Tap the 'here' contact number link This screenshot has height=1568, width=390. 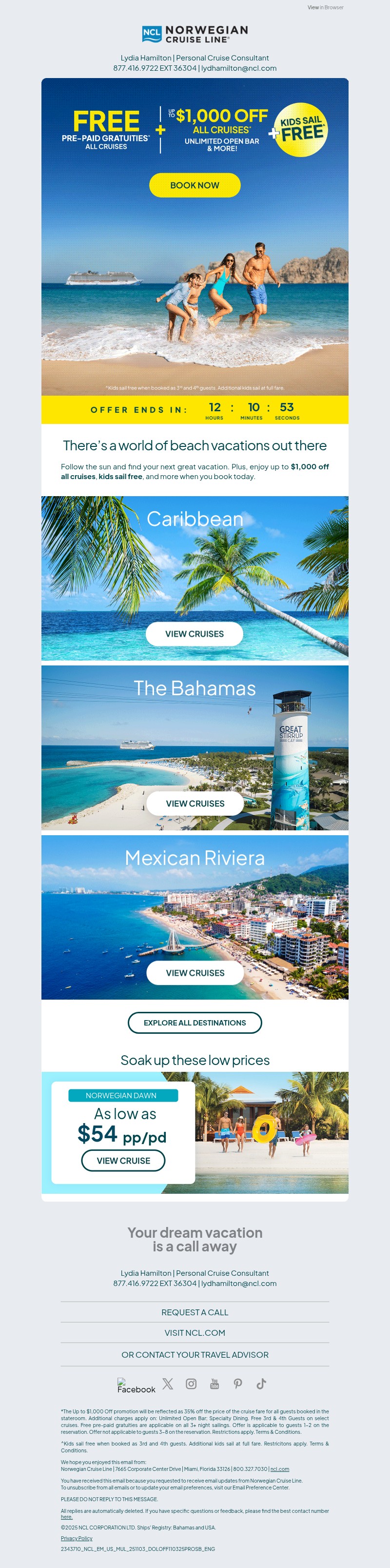click(66, 1517)
